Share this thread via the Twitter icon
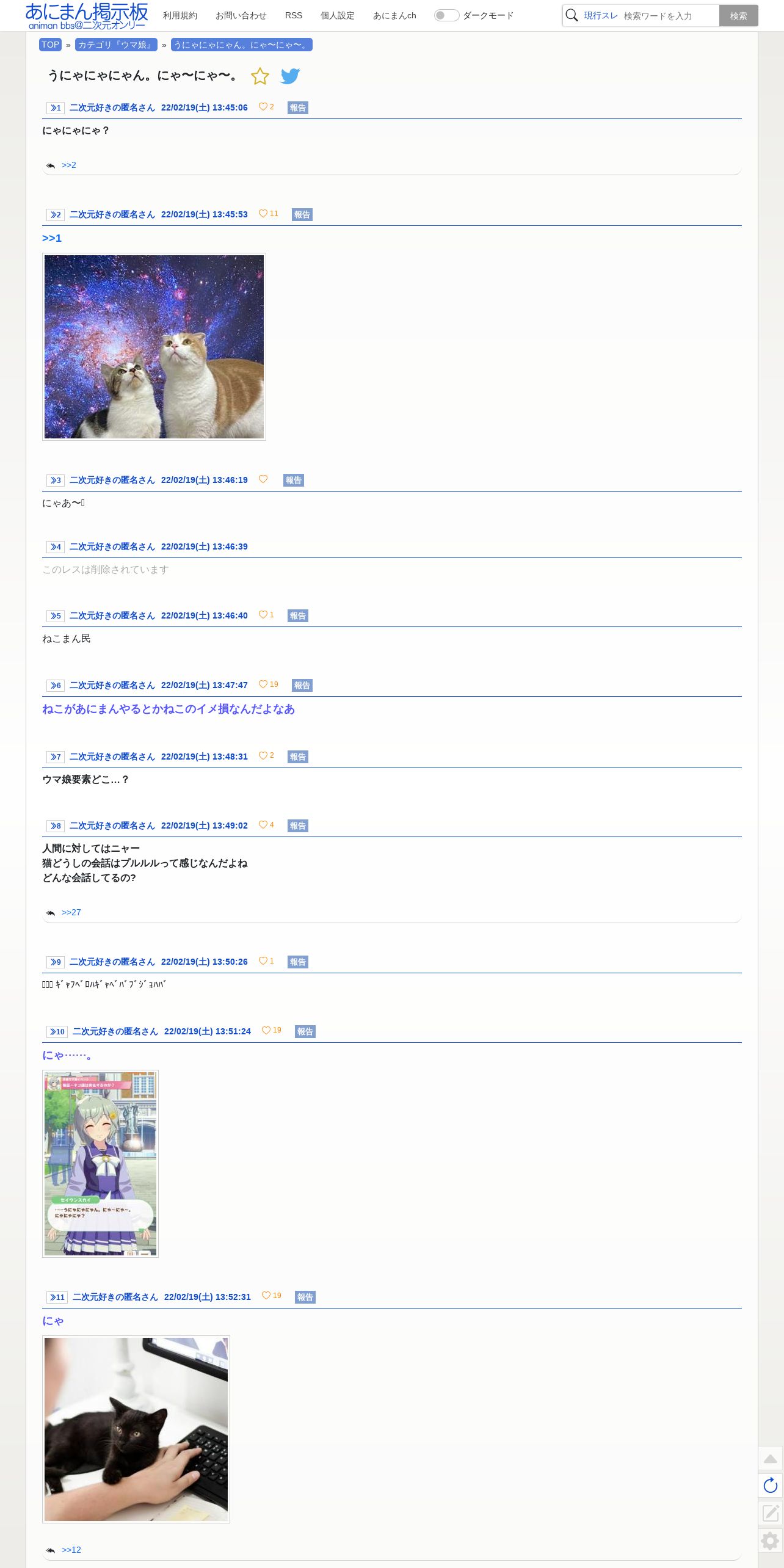The image size is (784, 1568). [290, 76]
